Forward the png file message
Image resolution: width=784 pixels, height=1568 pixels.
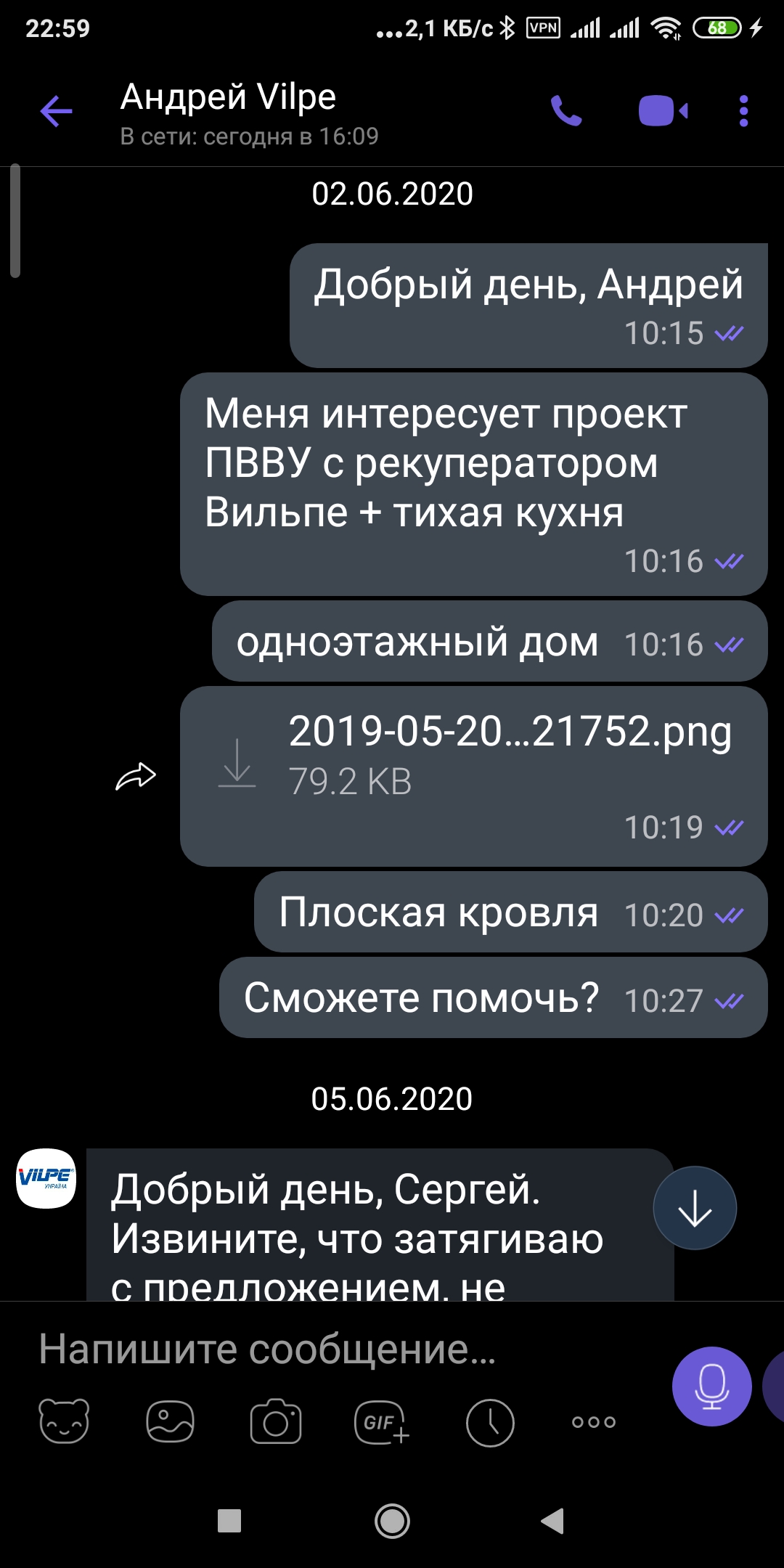(136, 777)
